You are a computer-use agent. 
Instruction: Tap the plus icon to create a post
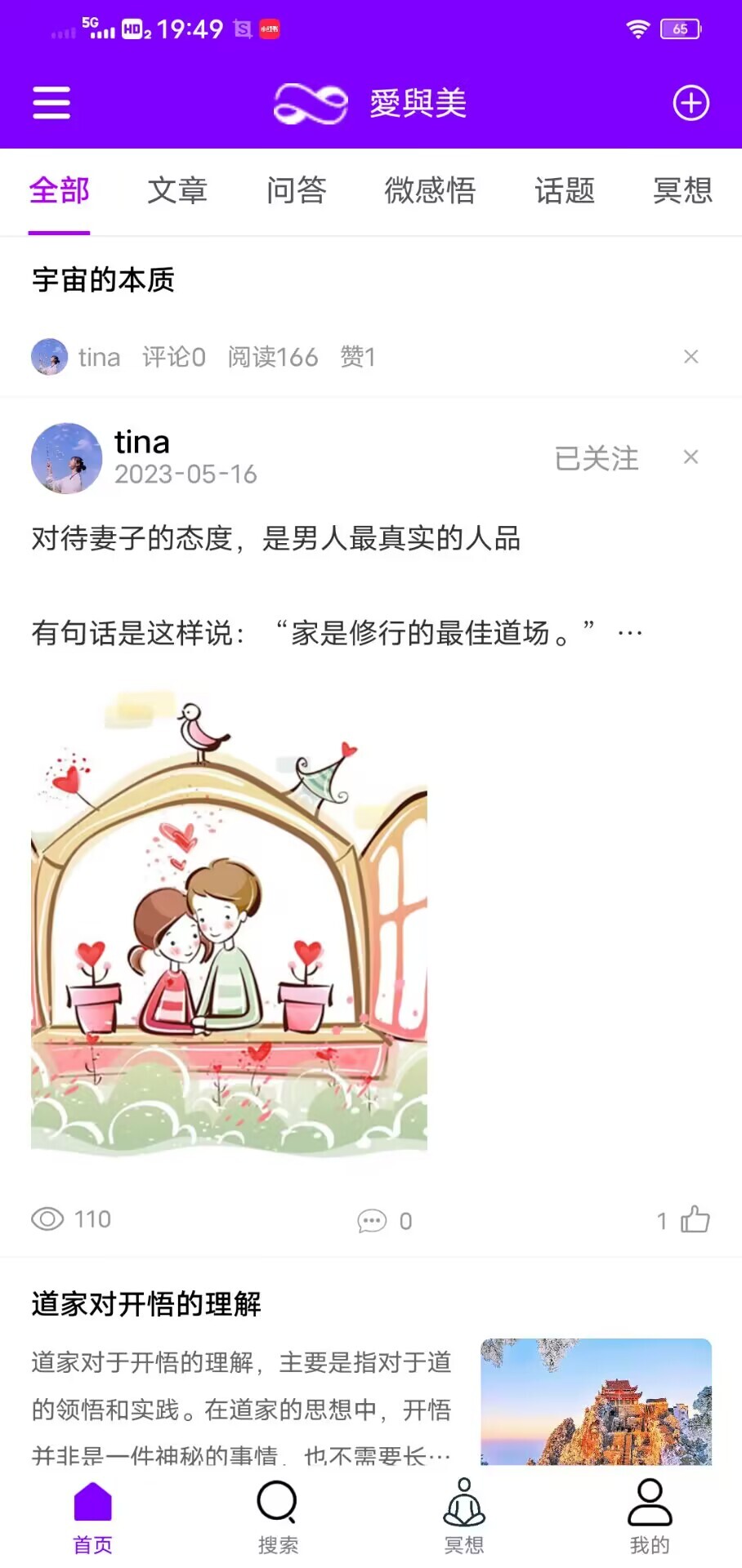[x=691, y=103]
